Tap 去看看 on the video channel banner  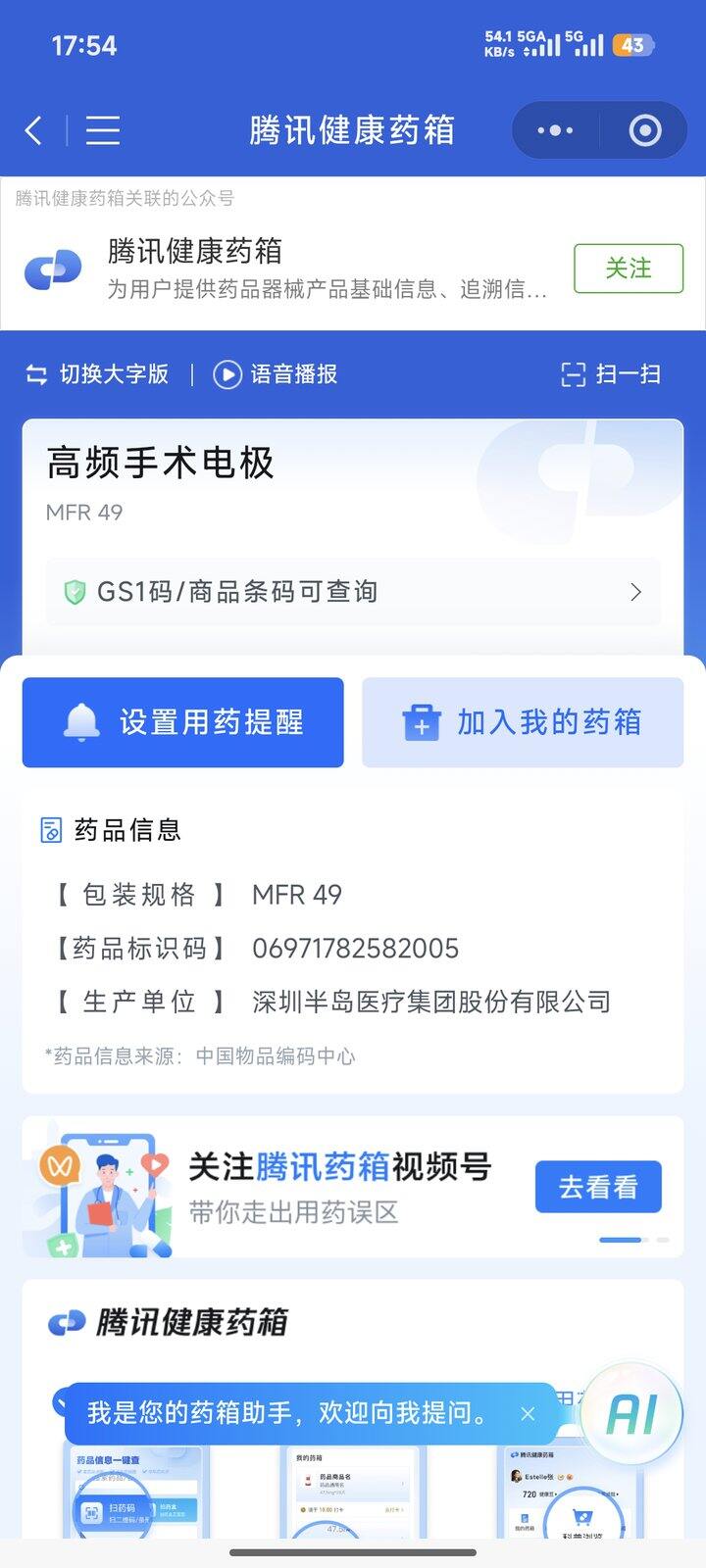pos(598,1187)
